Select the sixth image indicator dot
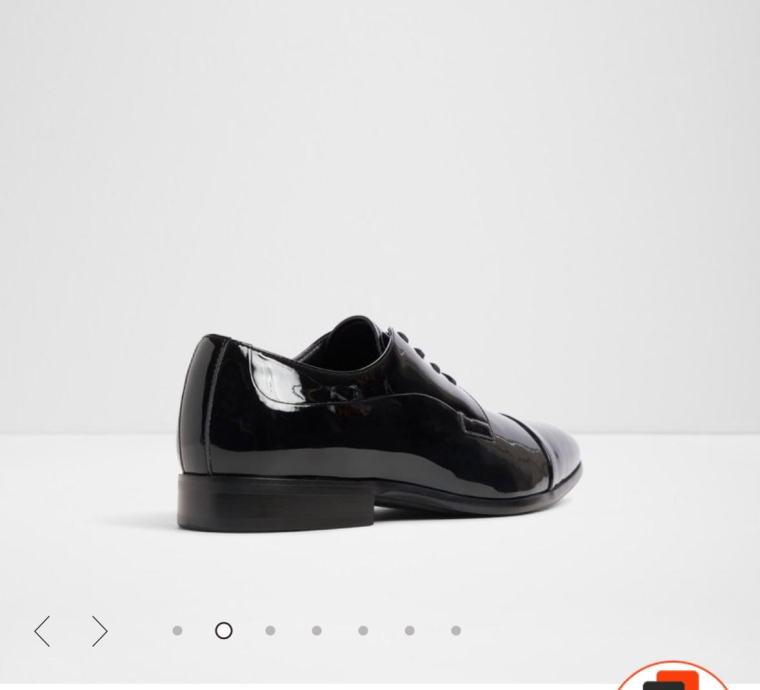760x690 pixels. click(x=409, y=631)
